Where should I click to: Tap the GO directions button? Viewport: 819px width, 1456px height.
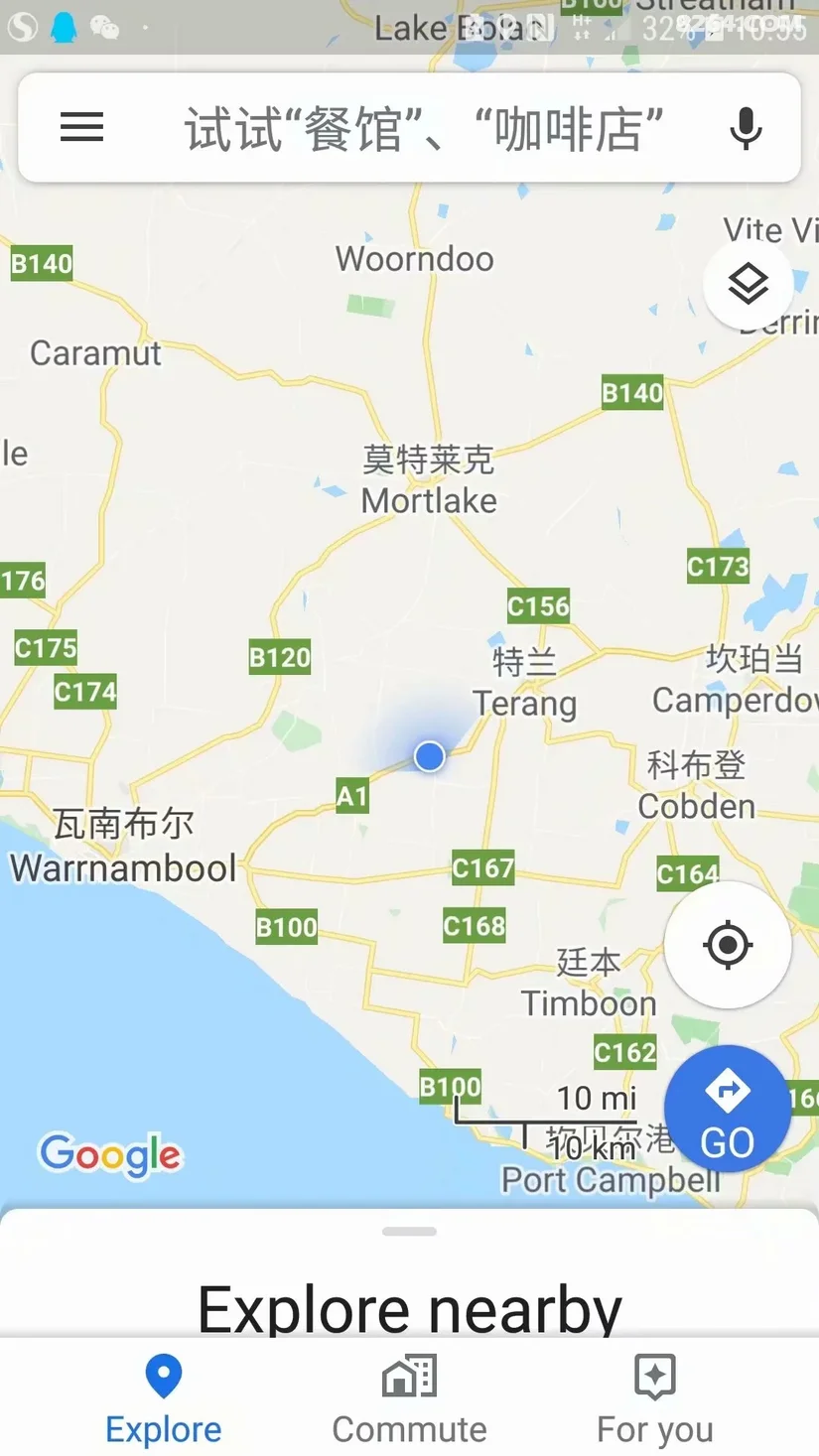(727, 1109)
